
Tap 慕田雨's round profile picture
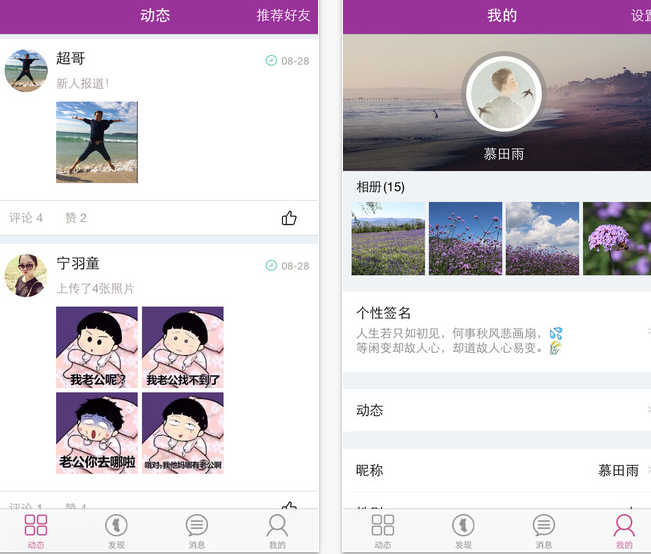(504, 95)
